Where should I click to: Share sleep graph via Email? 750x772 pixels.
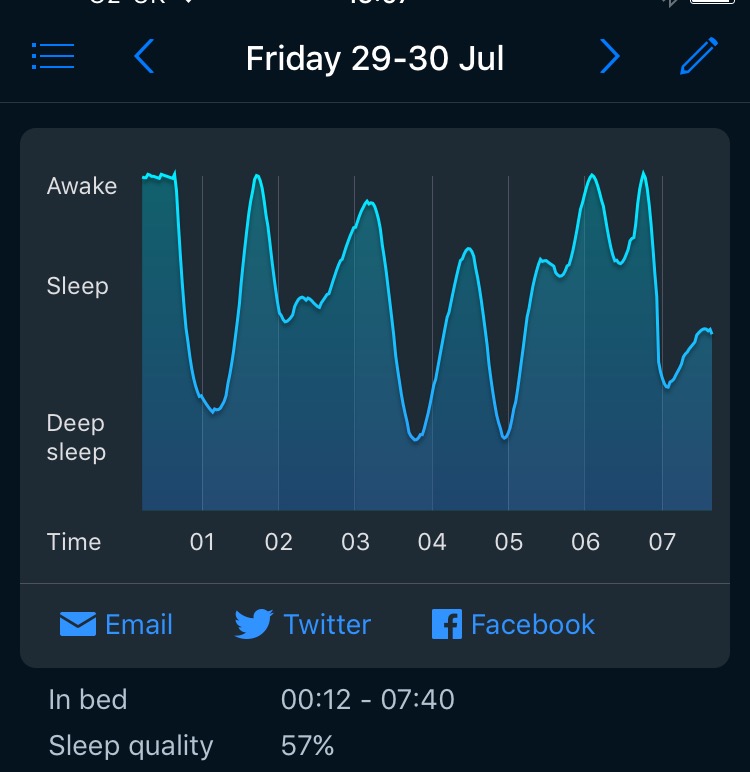point(116,625)
